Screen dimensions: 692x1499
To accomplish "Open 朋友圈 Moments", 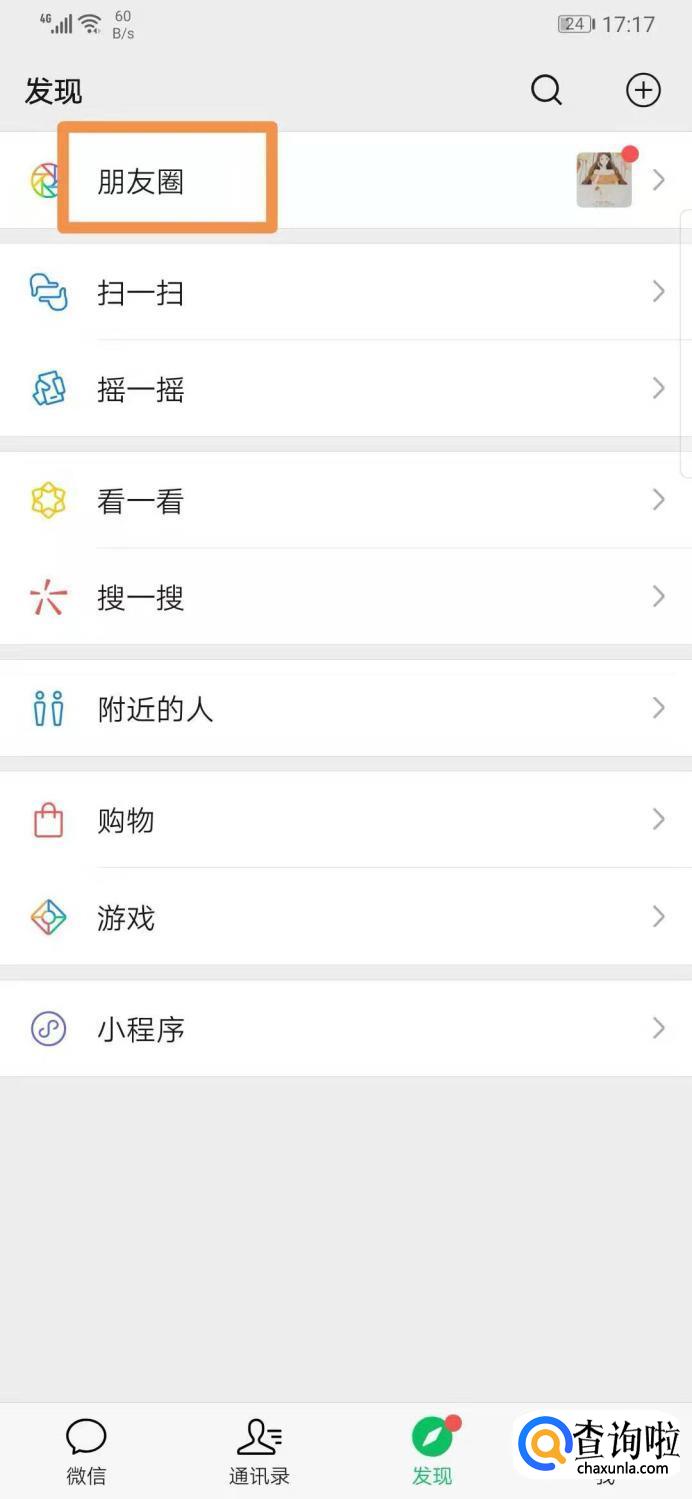I will pyautogui.click(x=141, y=181).
